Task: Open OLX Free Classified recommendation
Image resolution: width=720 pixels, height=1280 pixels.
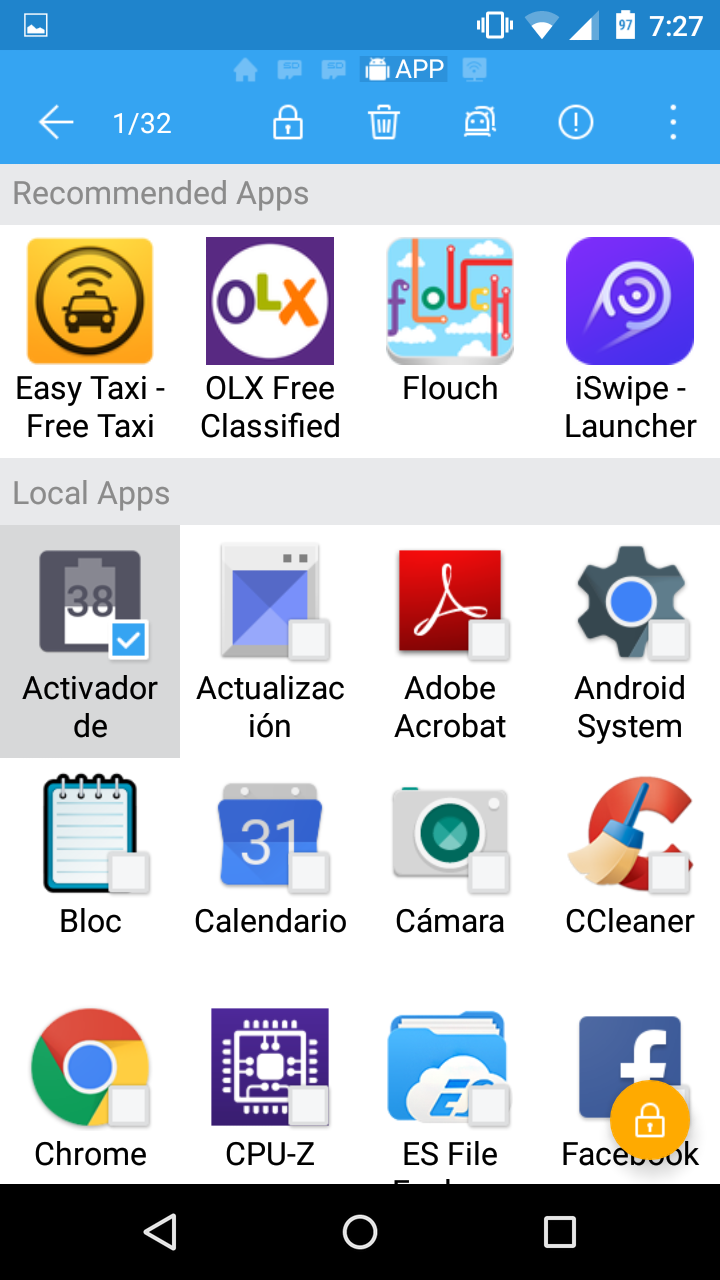Action: click(x=270, y=340)
